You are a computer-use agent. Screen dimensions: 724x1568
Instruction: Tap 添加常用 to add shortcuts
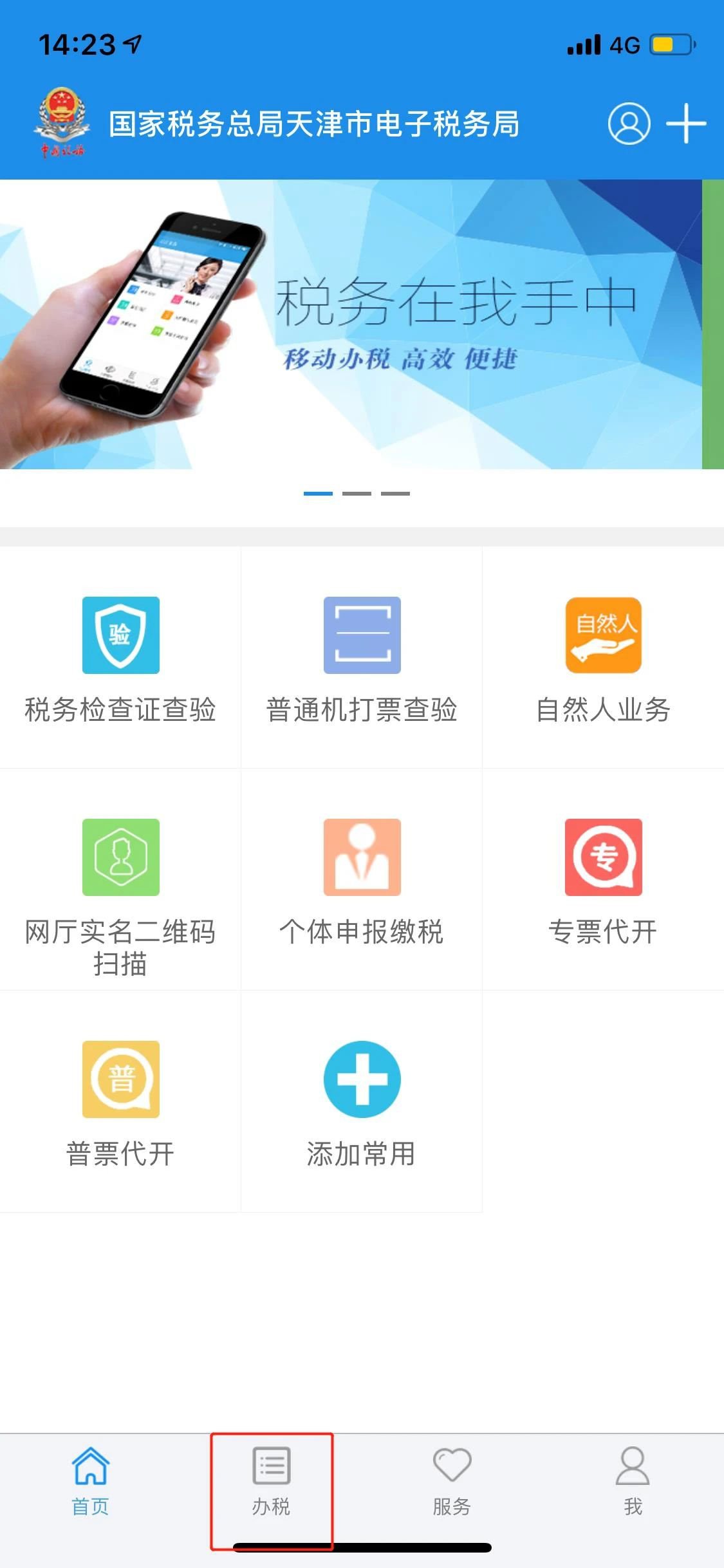click(362, 1102)
